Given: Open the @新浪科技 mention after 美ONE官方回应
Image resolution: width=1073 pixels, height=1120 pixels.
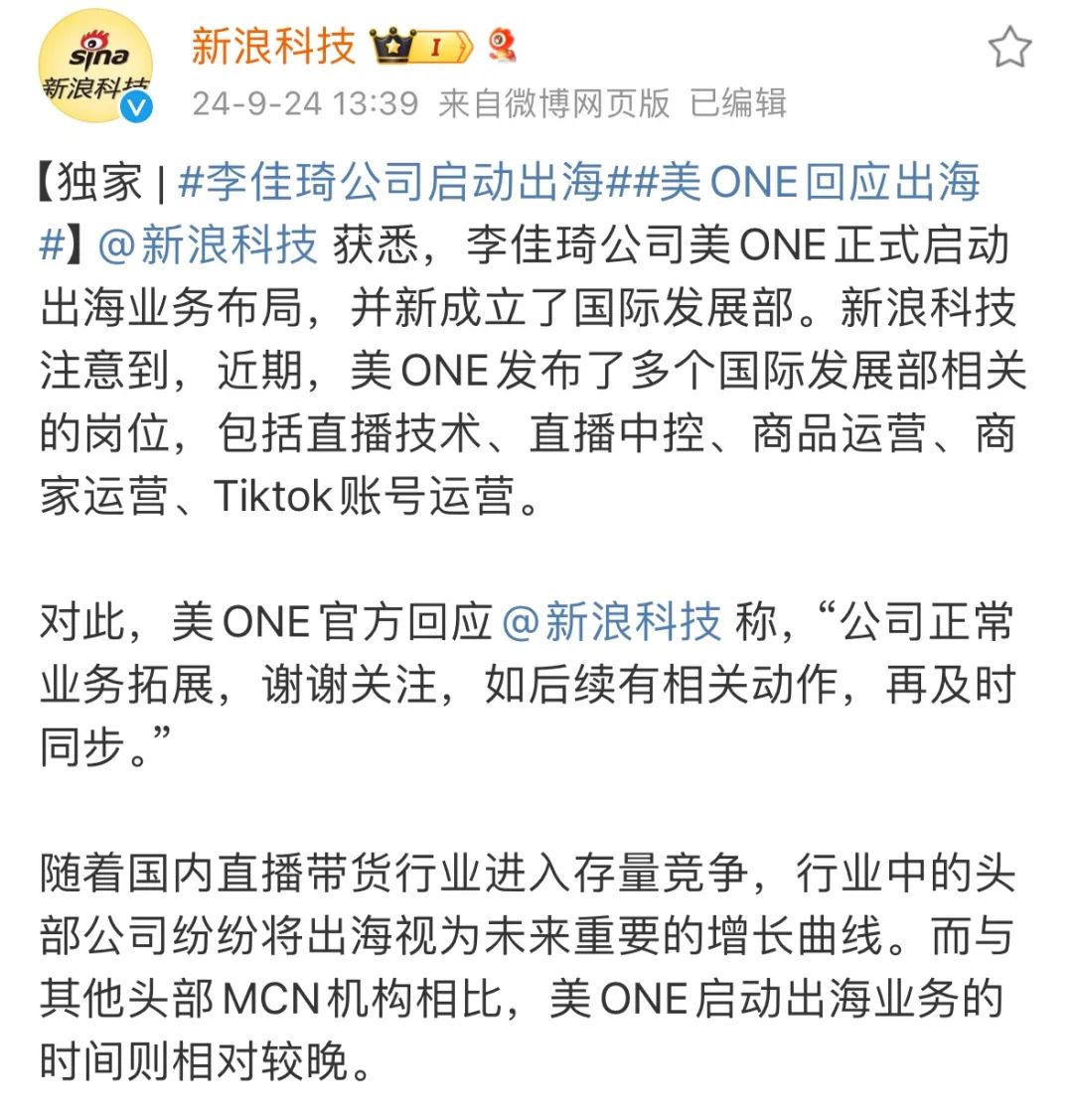Looking at the screenshot, I should (x=611, y=622).
